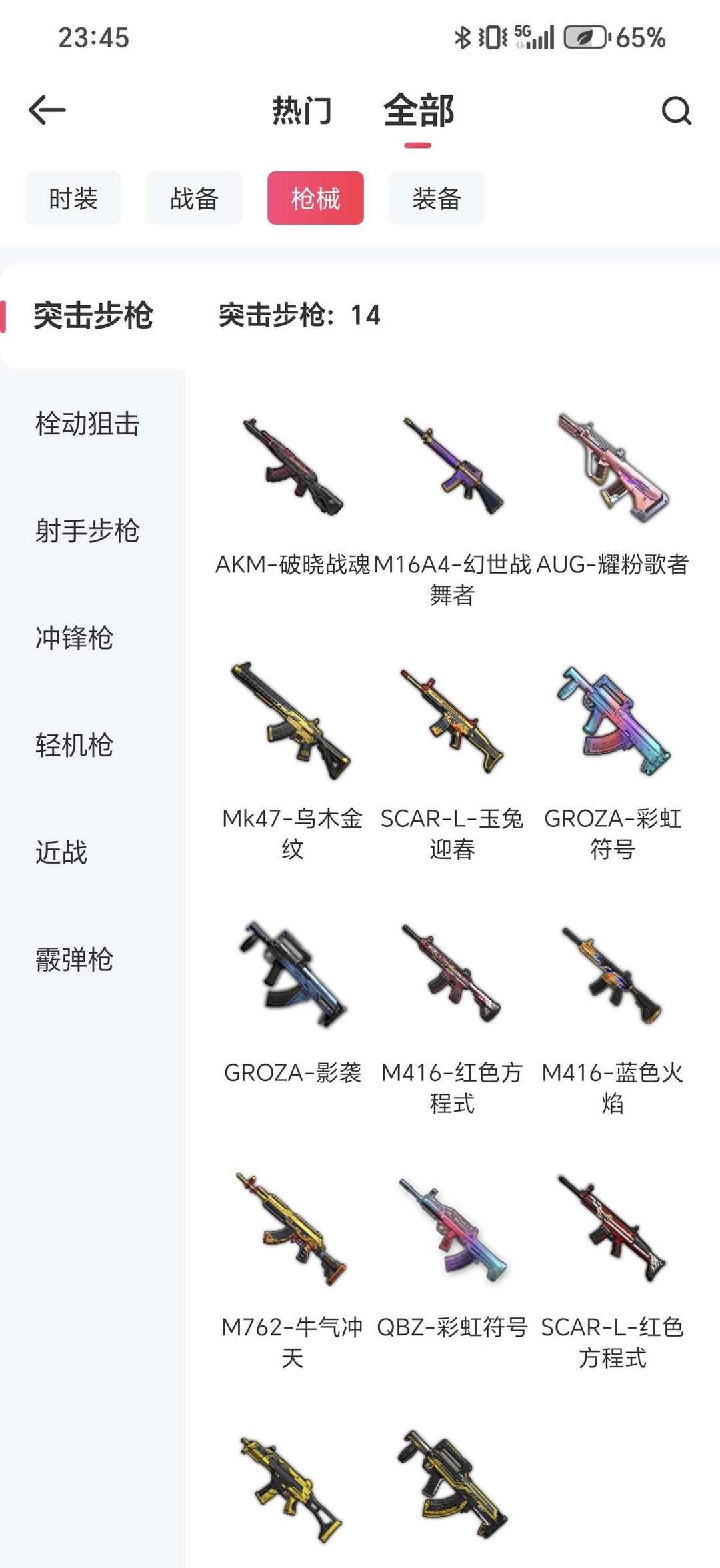Image resolution: width=720 pixels, height=1568 pixels.
Task: Open the SCAR-L-玉兔迎春 skin
Action: tap(452, 722)
